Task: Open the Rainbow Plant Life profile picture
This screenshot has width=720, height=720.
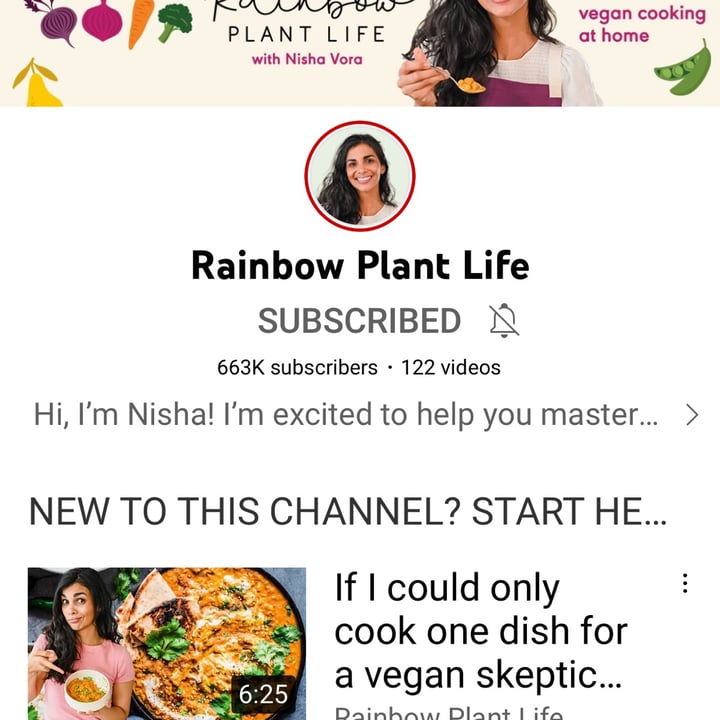Action: click(359, 177)
